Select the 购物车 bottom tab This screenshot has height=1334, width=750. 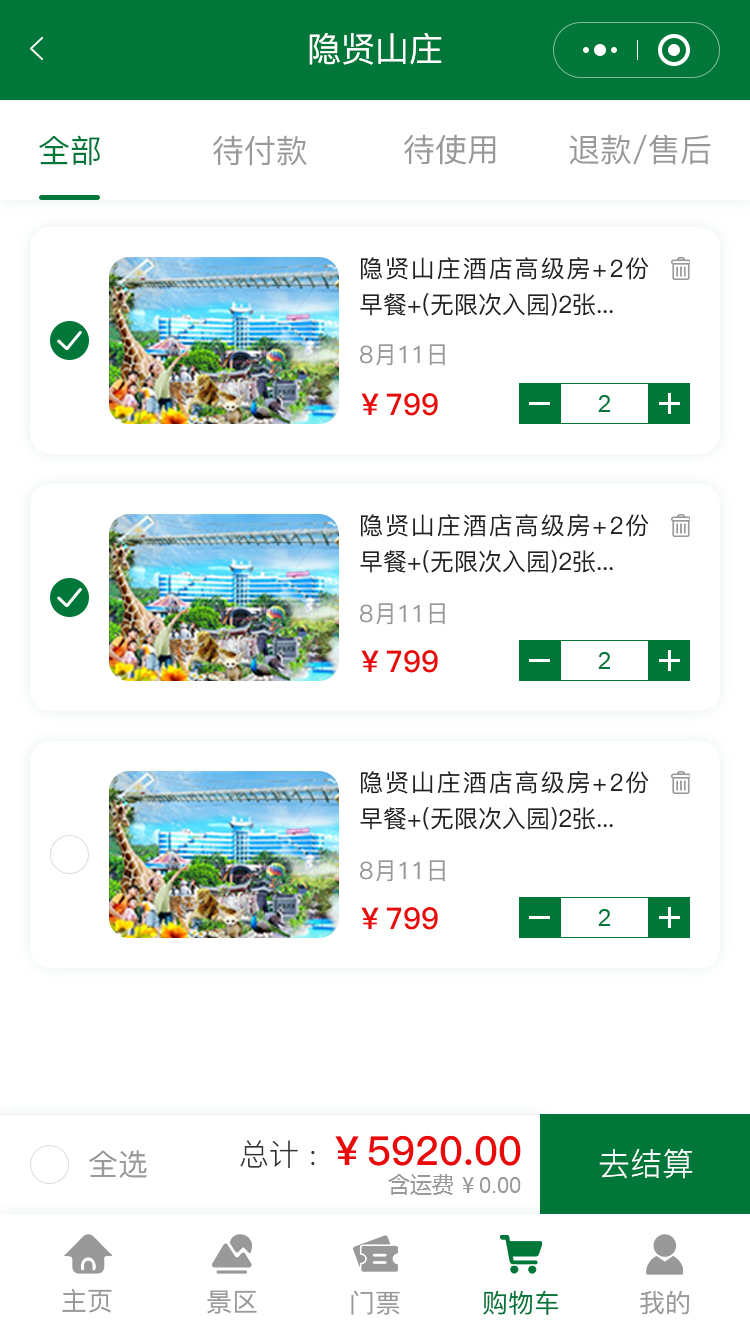pos(520,1274)
